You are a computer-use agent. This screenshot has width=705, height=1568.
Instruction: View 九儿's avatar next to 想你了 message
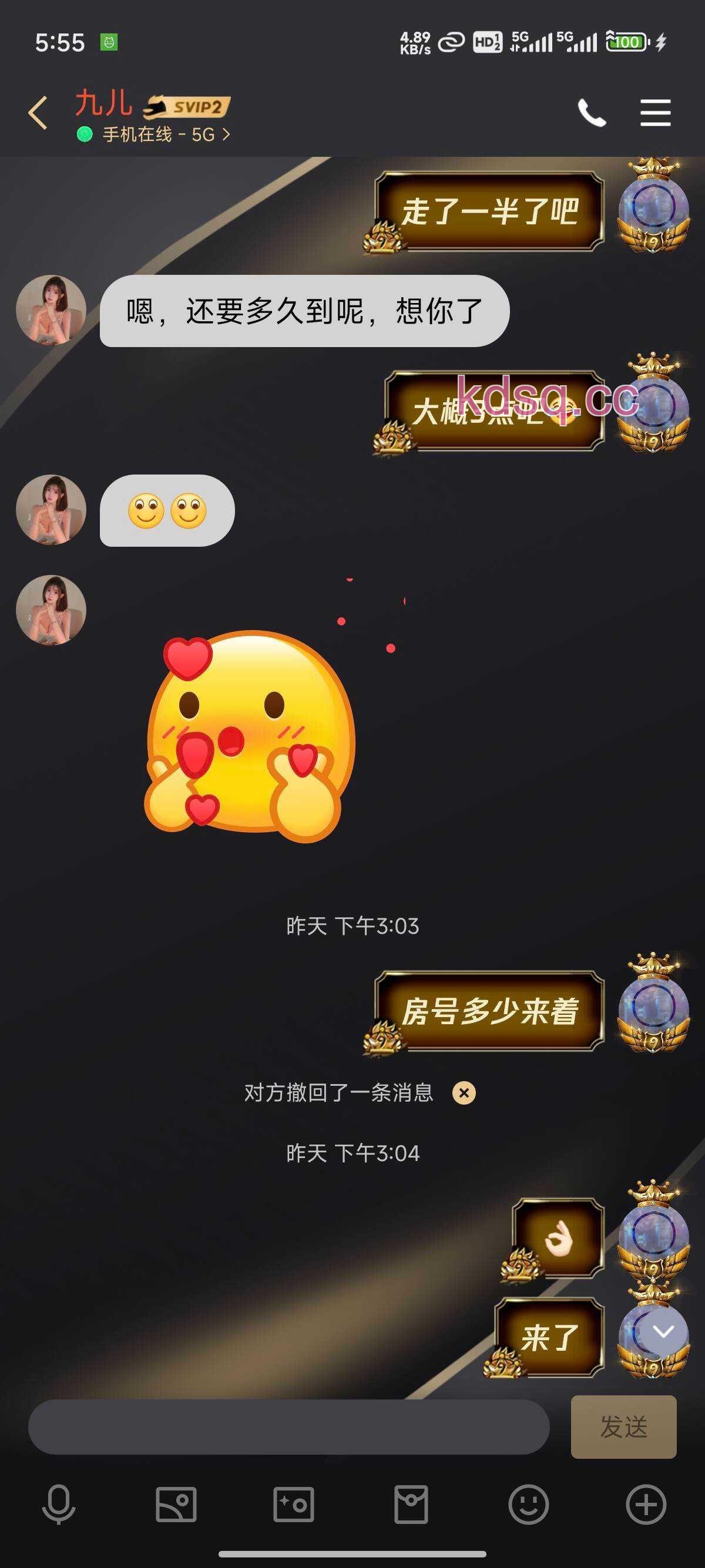(51, 311)
